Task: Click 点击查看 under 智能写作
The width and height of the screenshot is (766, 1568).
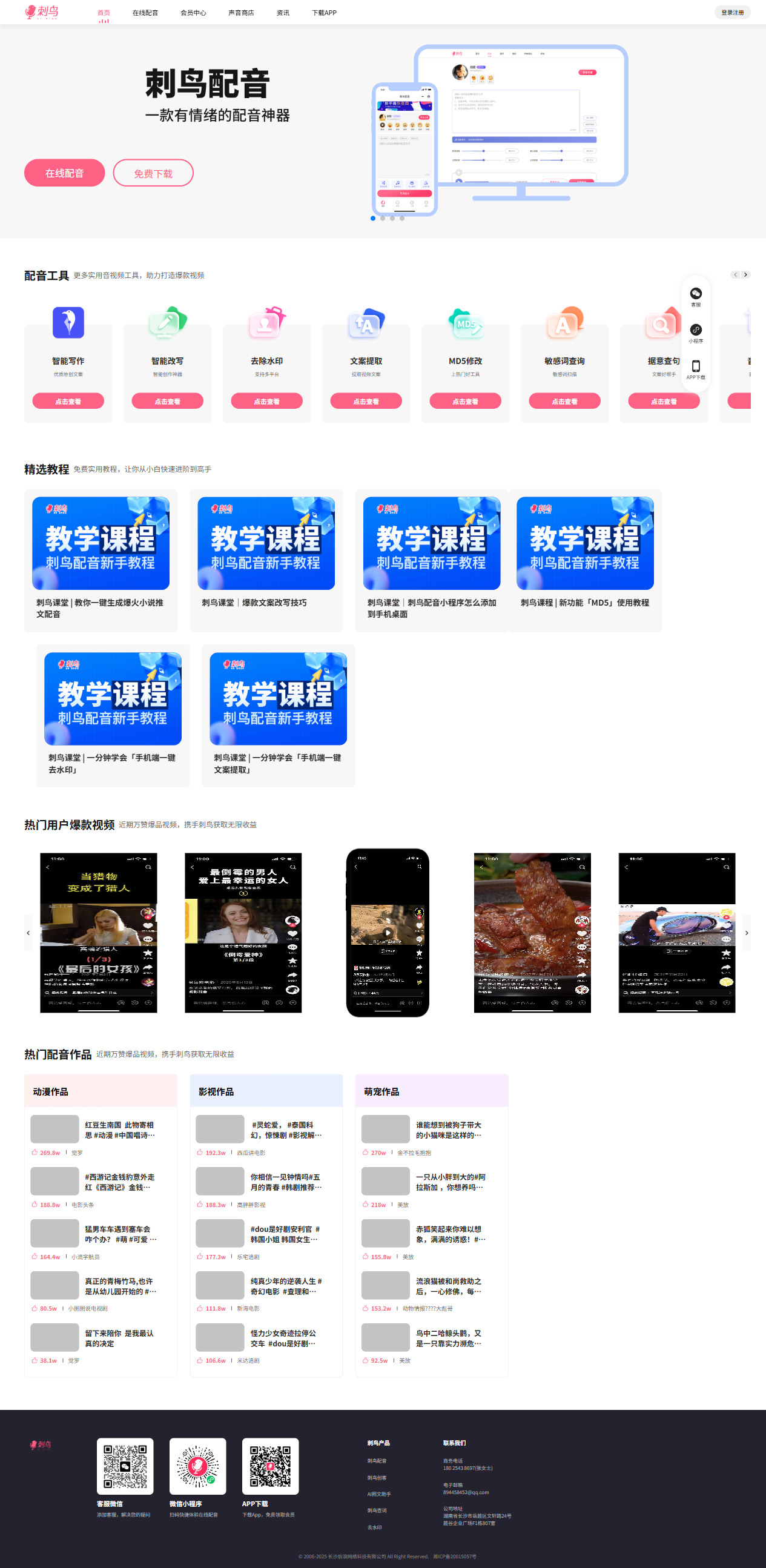Action: click(x=68, y=401)
